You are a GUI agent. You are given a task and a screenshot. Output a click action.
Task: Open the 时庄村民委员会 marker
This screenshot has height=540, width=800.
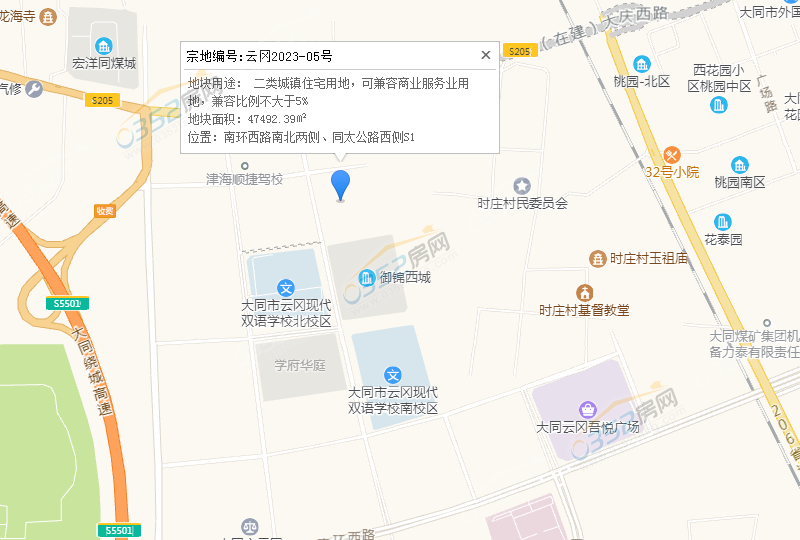[x=521, y=186]
